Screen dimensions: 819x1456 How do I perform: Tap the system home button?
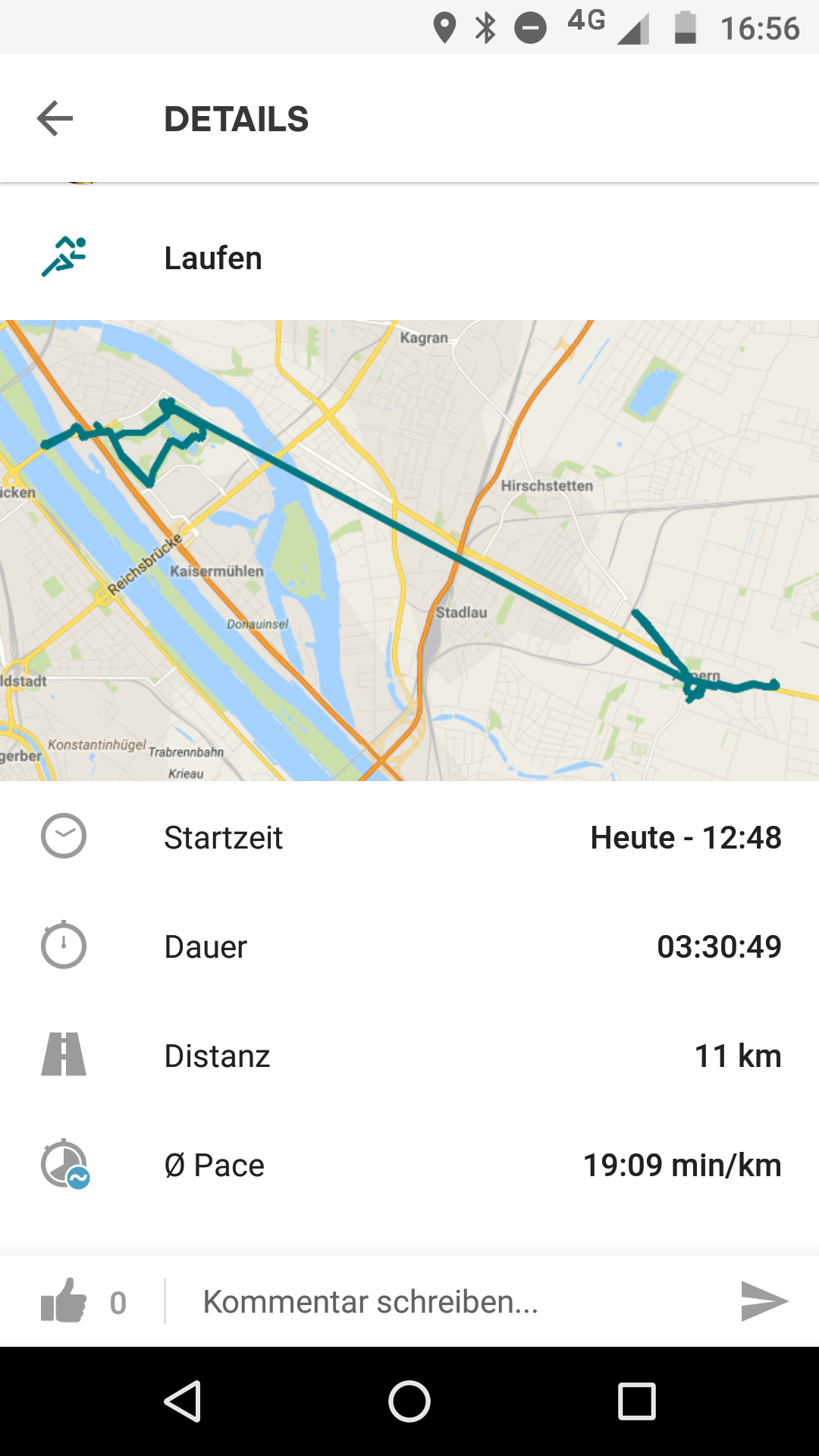point(409,1401)
